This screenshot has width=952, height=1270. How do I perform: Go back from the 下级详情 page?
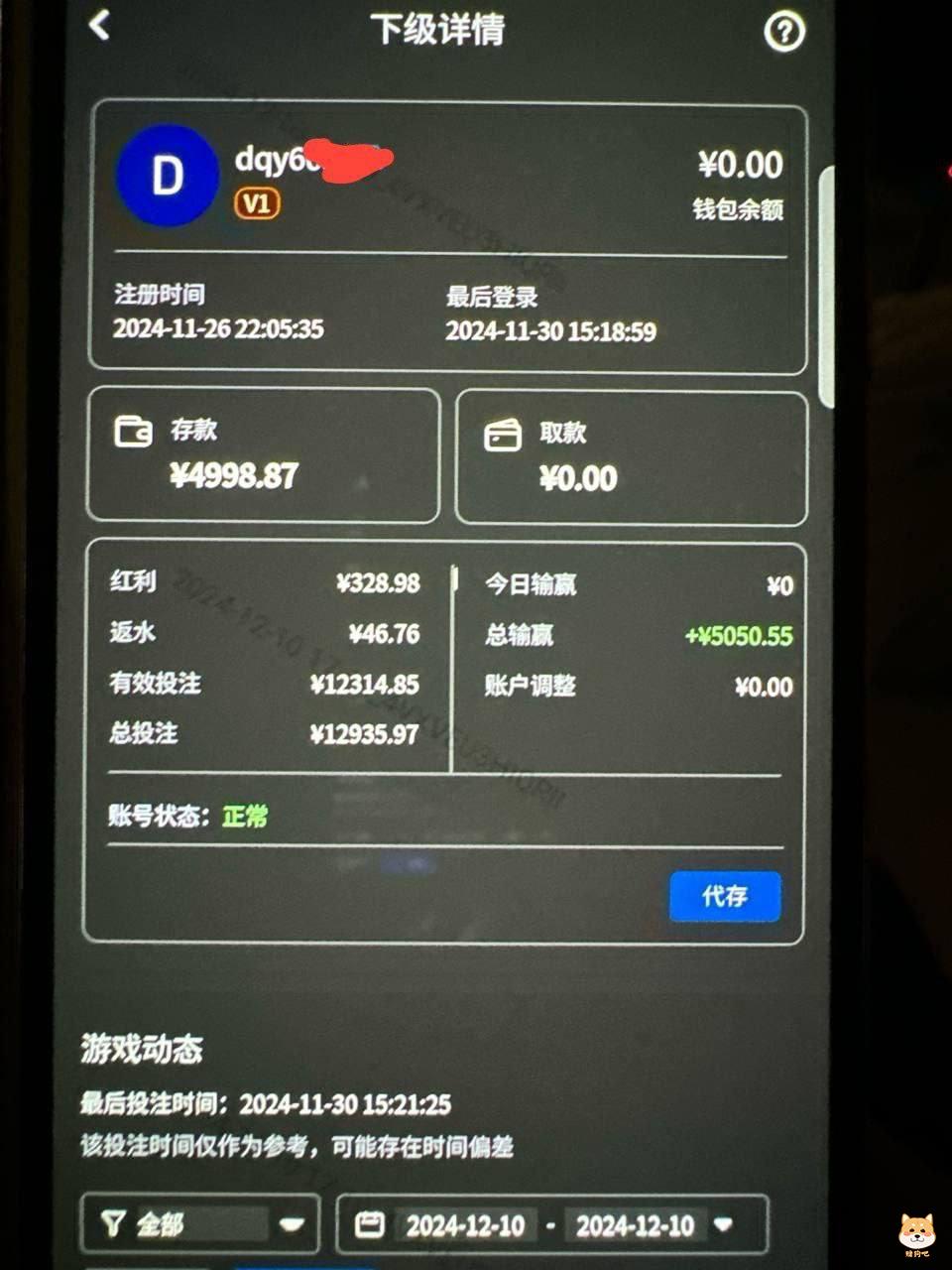click(x=99, y=25)
